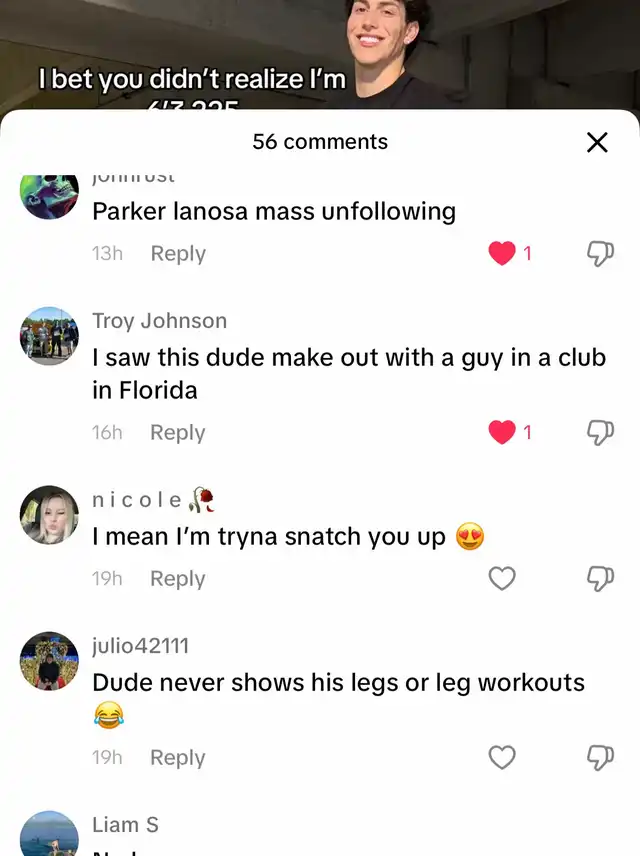Image resolution: width=640 pixels, height=856 pixels.
Task: Like nicole's comment
Action: click(x=502, y=579)
